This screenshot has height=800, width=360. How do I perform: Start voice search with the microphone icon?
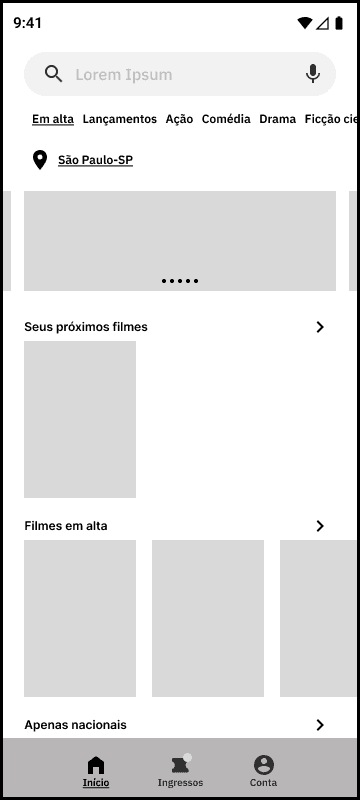pos(313,74)
